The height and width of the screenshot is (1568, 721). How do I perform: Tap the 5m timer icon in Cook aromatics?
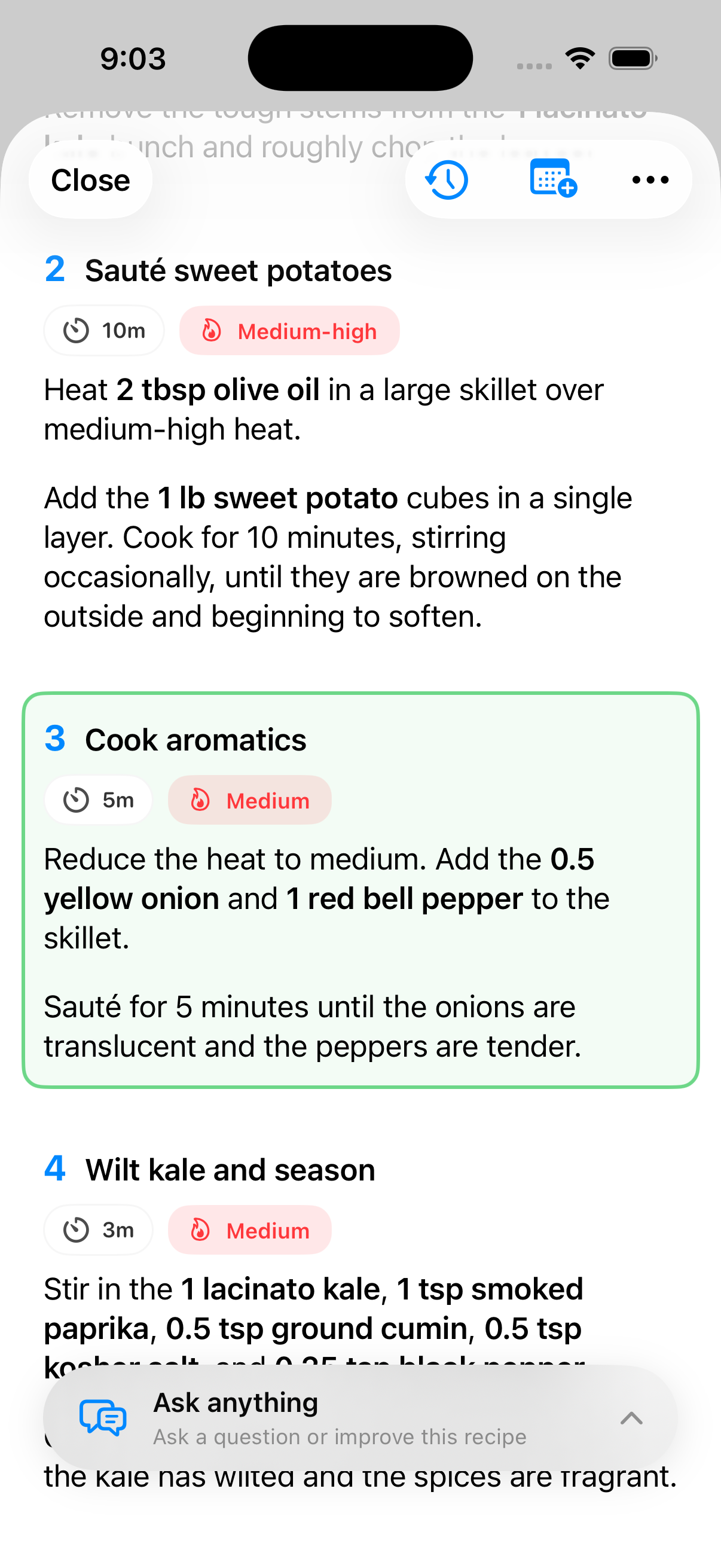tap(75, 799)
